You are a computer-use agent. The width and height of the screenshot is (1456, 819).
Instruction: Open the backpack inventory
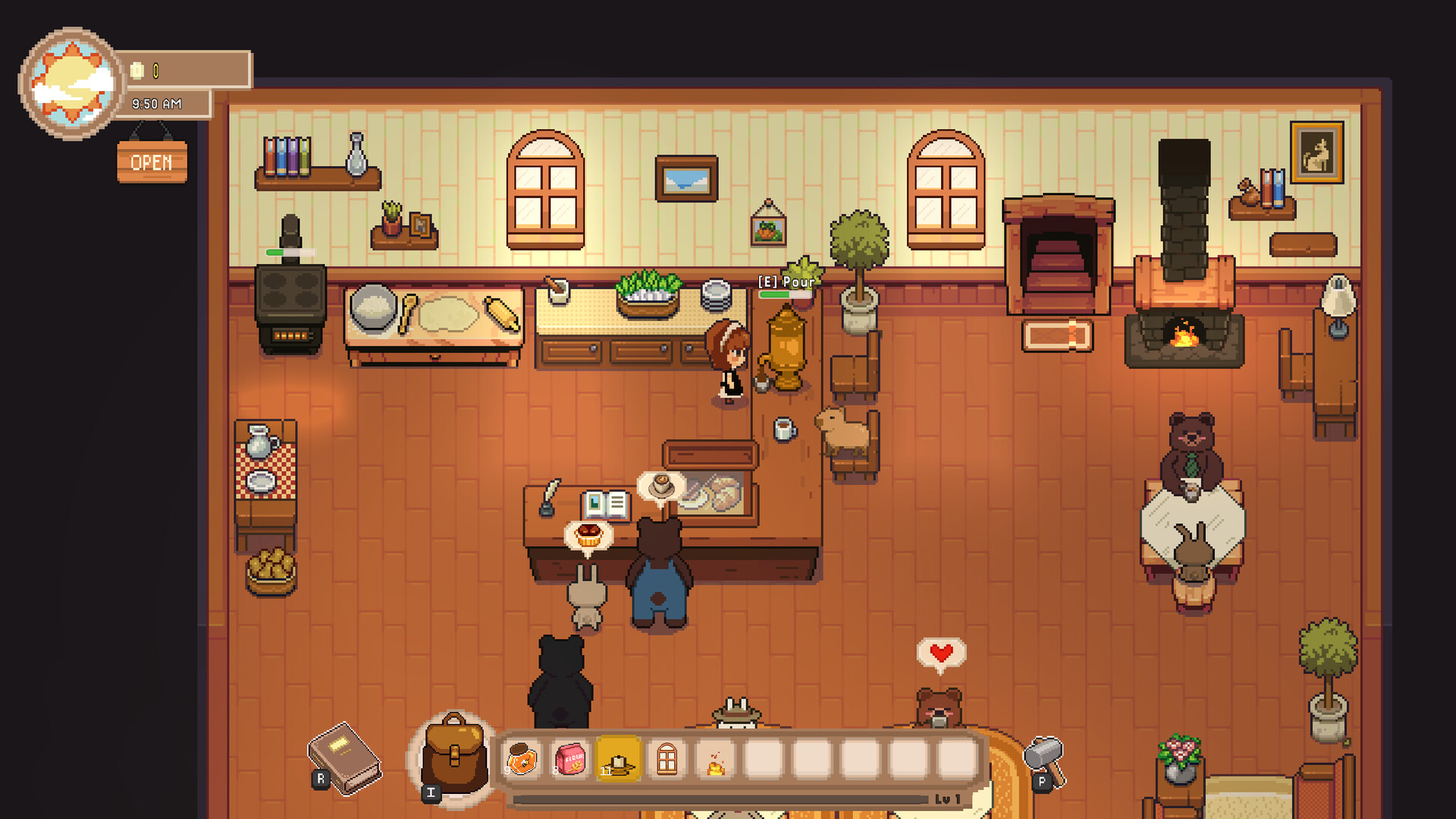453,755
